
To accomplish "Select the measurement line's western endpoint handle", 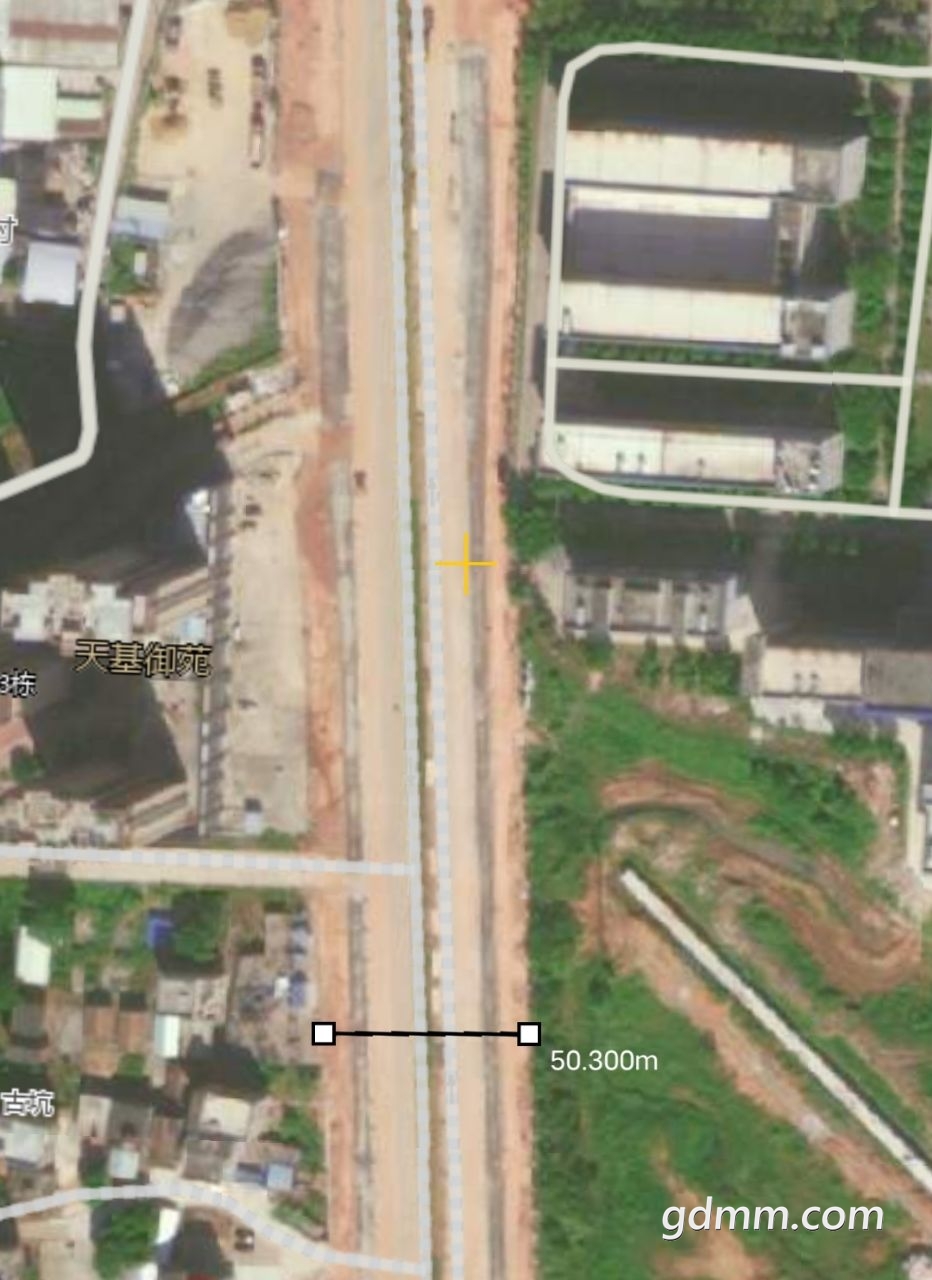I will pyautogui.click(x=323, y=1033).
